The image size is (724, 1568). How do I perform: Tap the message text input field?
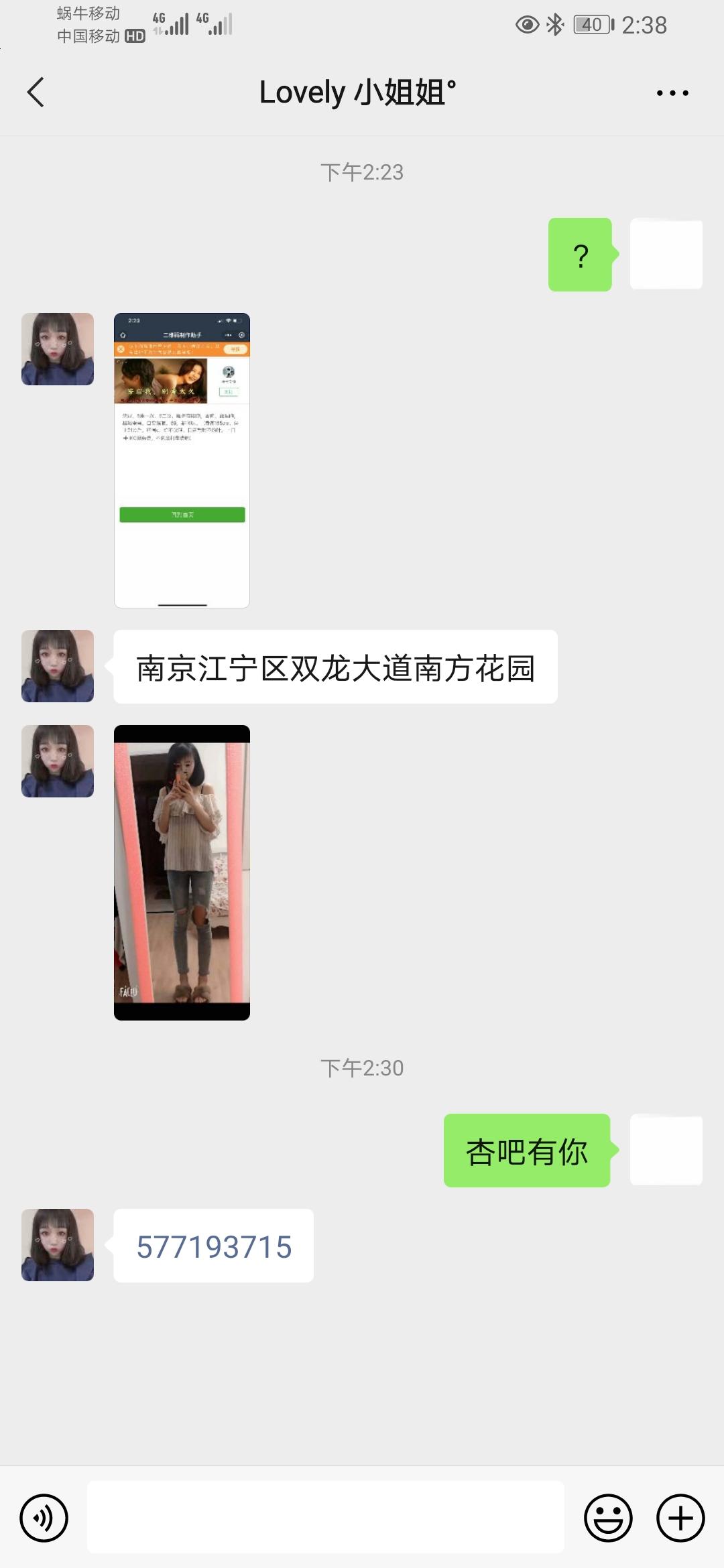point(325,1518)
